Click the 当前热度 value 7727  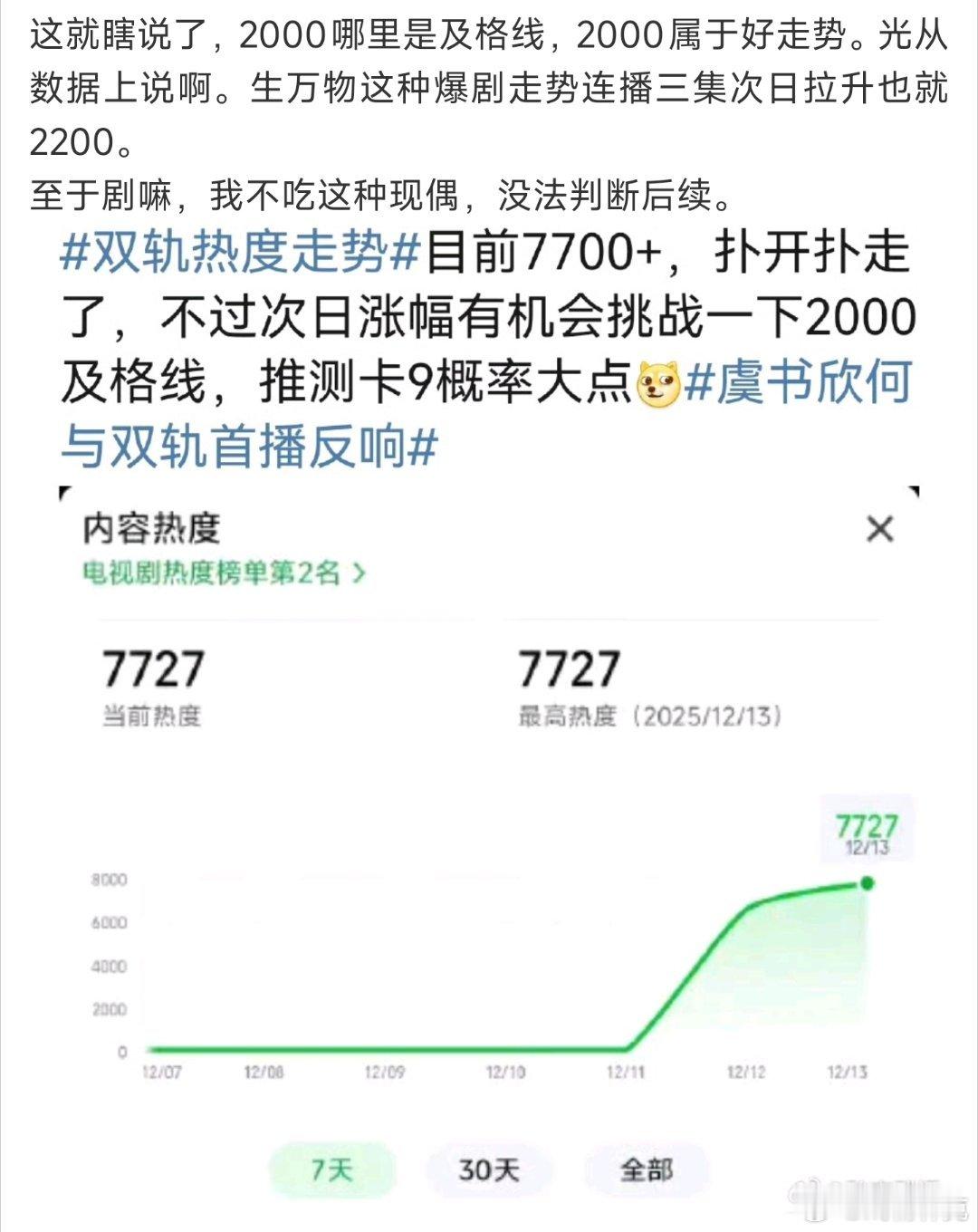tap(156, 670)
